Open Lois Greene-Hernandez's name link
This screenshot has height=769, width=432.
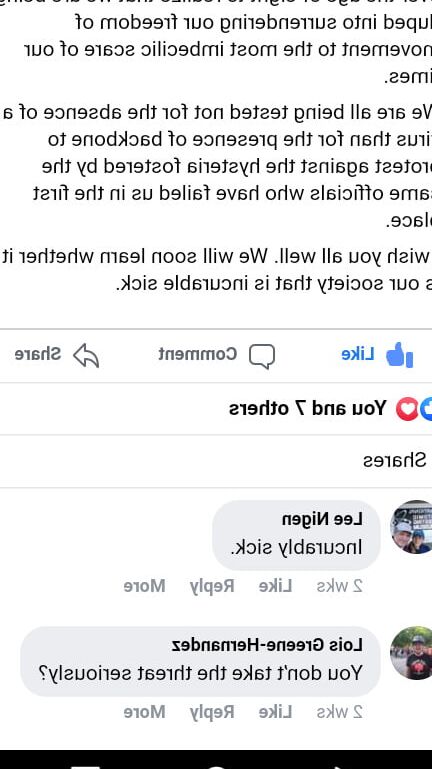[268, 645]
